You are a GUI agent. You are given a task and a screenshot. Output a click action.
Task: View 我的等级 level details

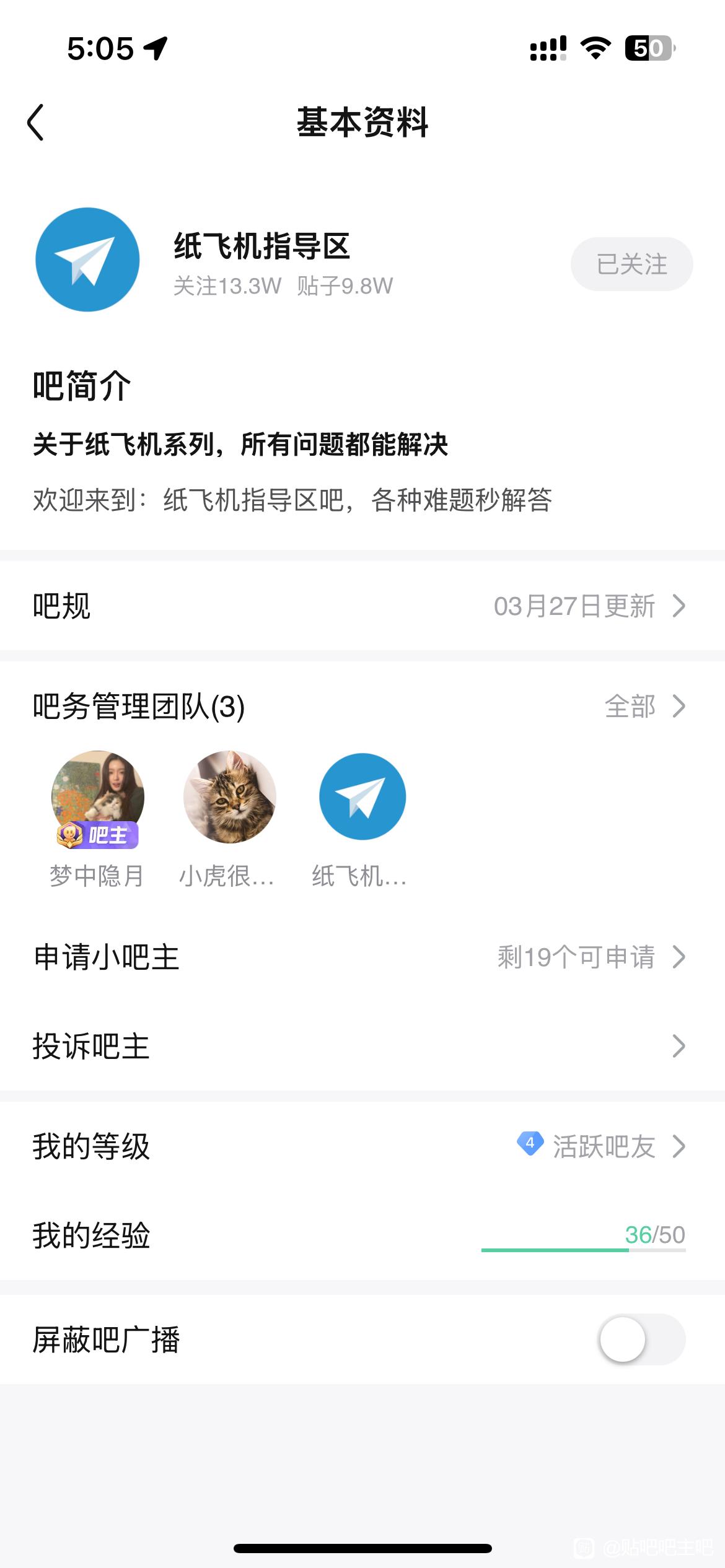click(362, 1146)
